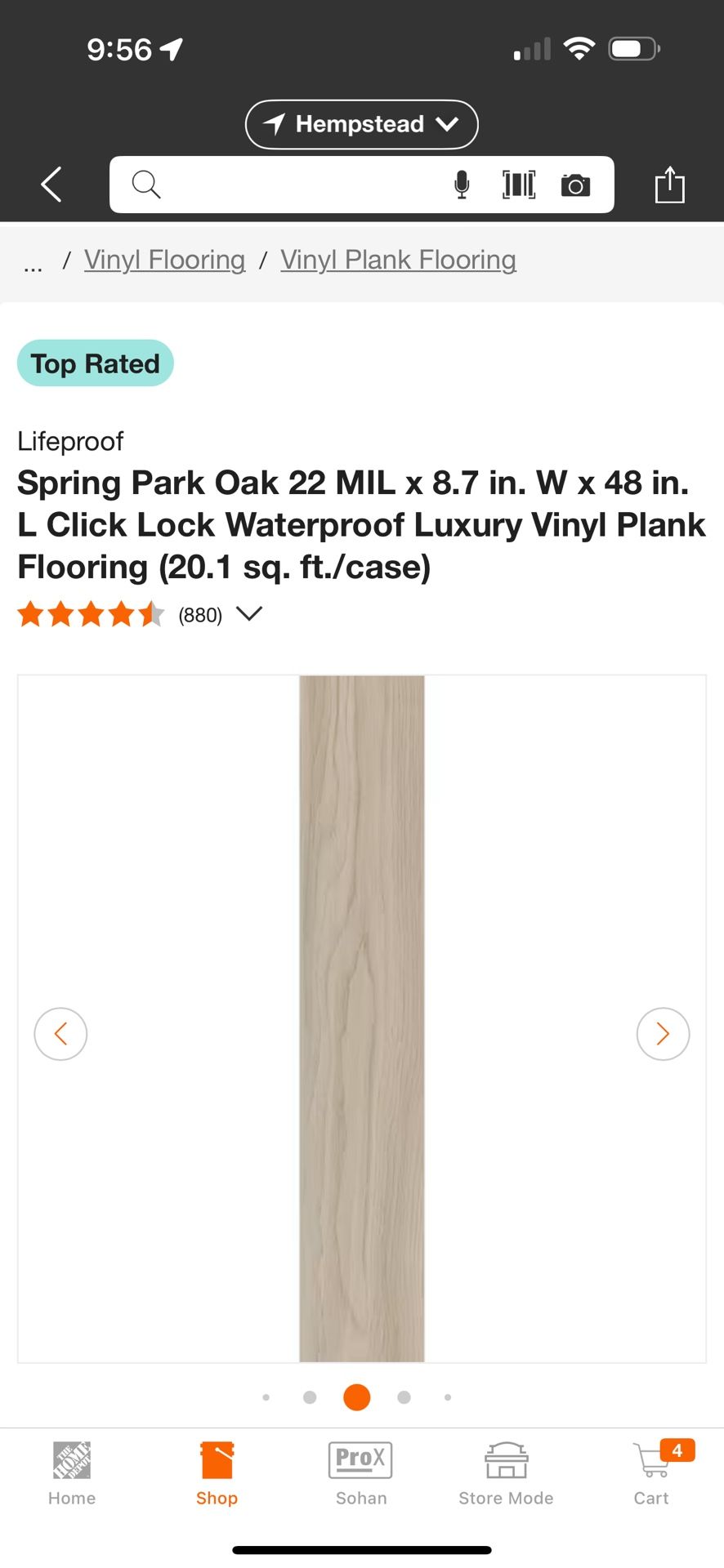The height and width of the screenshot is (1568, 724).
Task: Open the Hempstead store location selector
Action: coord(361,124)
